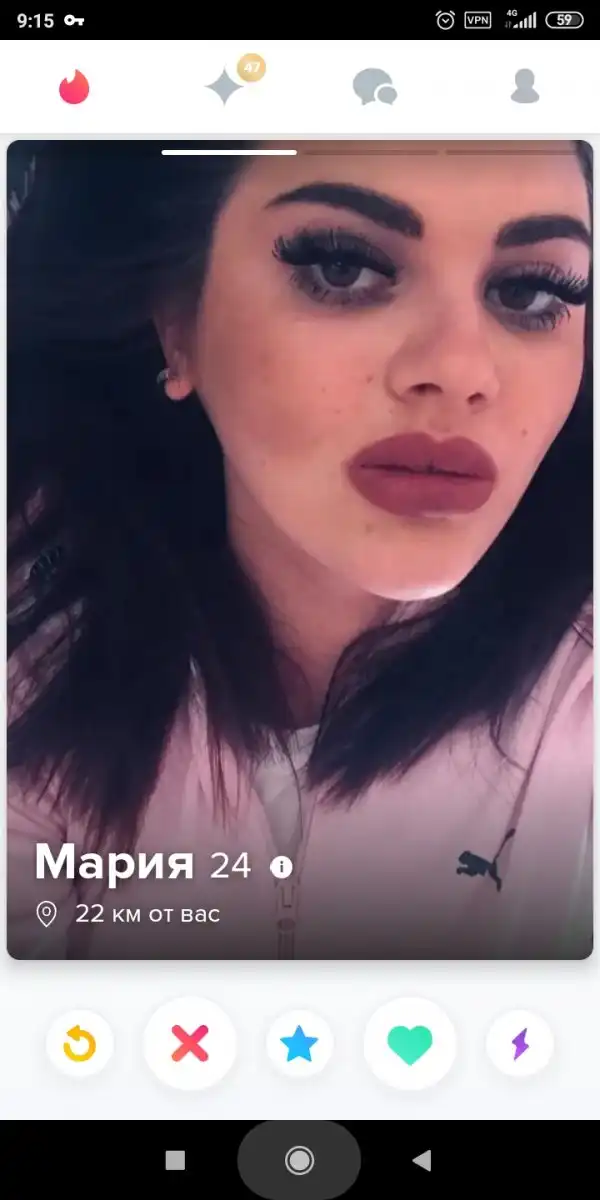Rewind the last swipe
600x1200 pixels.
[x=80, y=1045]
